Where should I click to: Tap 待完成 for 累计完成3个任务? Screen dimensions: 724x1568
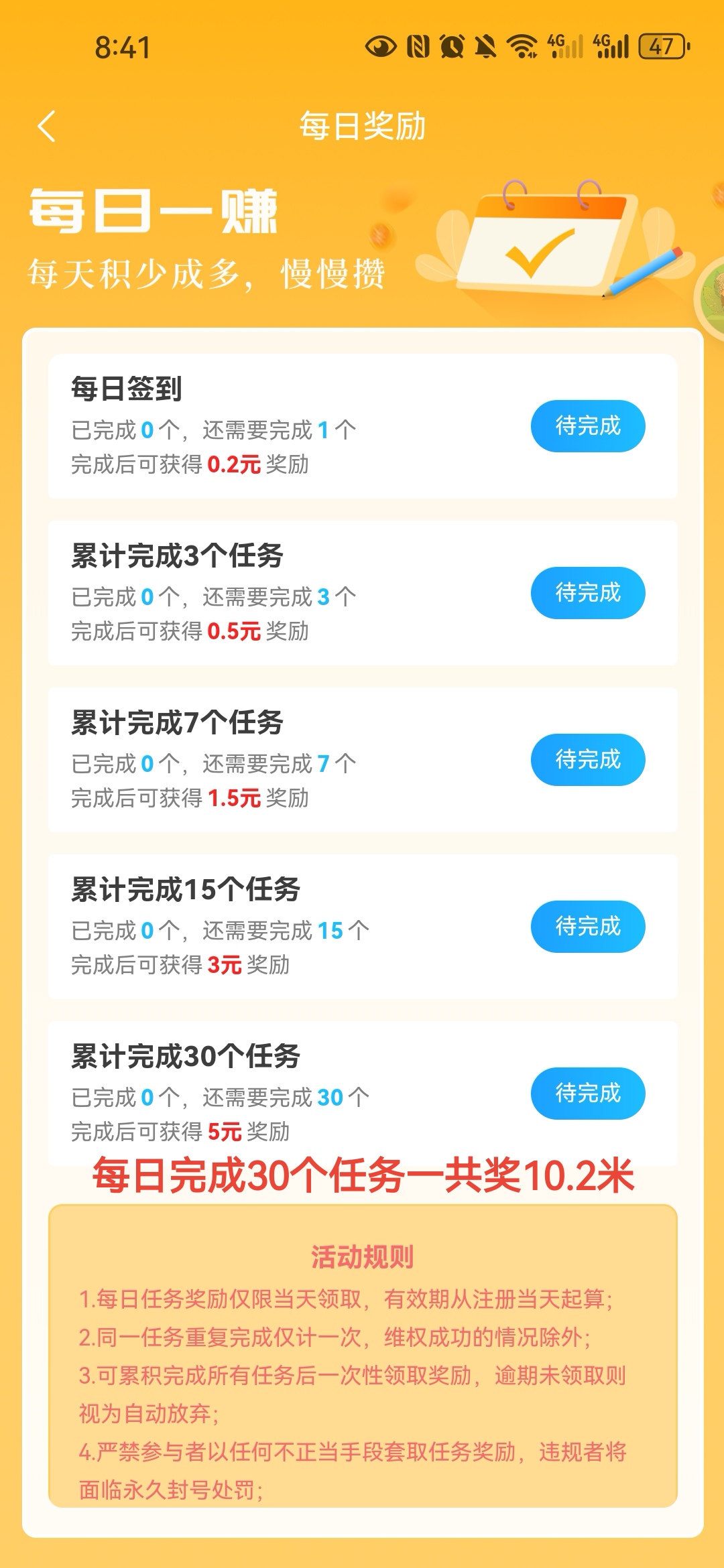tap(587, 592)
